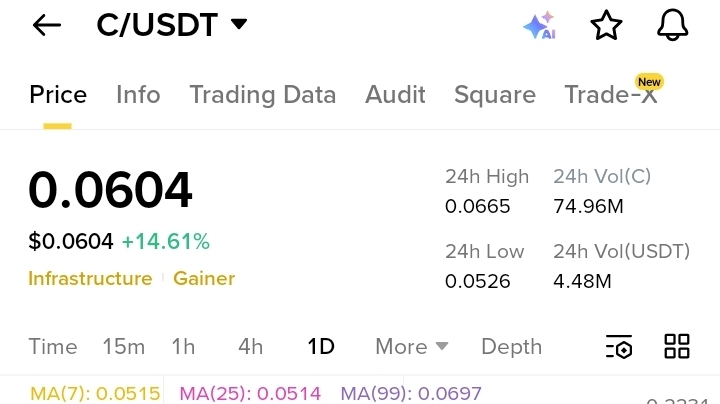View the Square tab
The height and width of the screenshot is (404, 720).
click(494, 94)
